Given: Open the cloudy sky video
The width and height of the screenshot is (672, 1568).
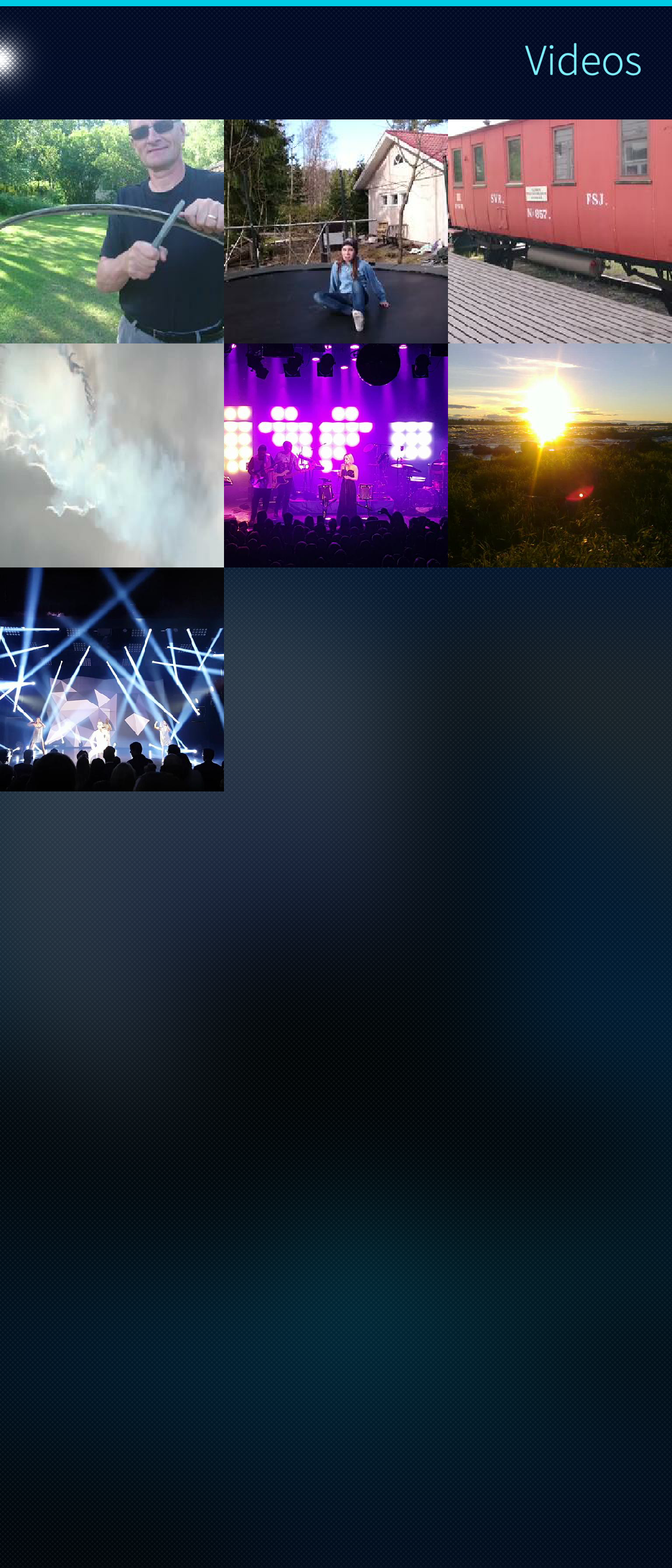Looking at the screenshot, I should [x=112, y=455].
